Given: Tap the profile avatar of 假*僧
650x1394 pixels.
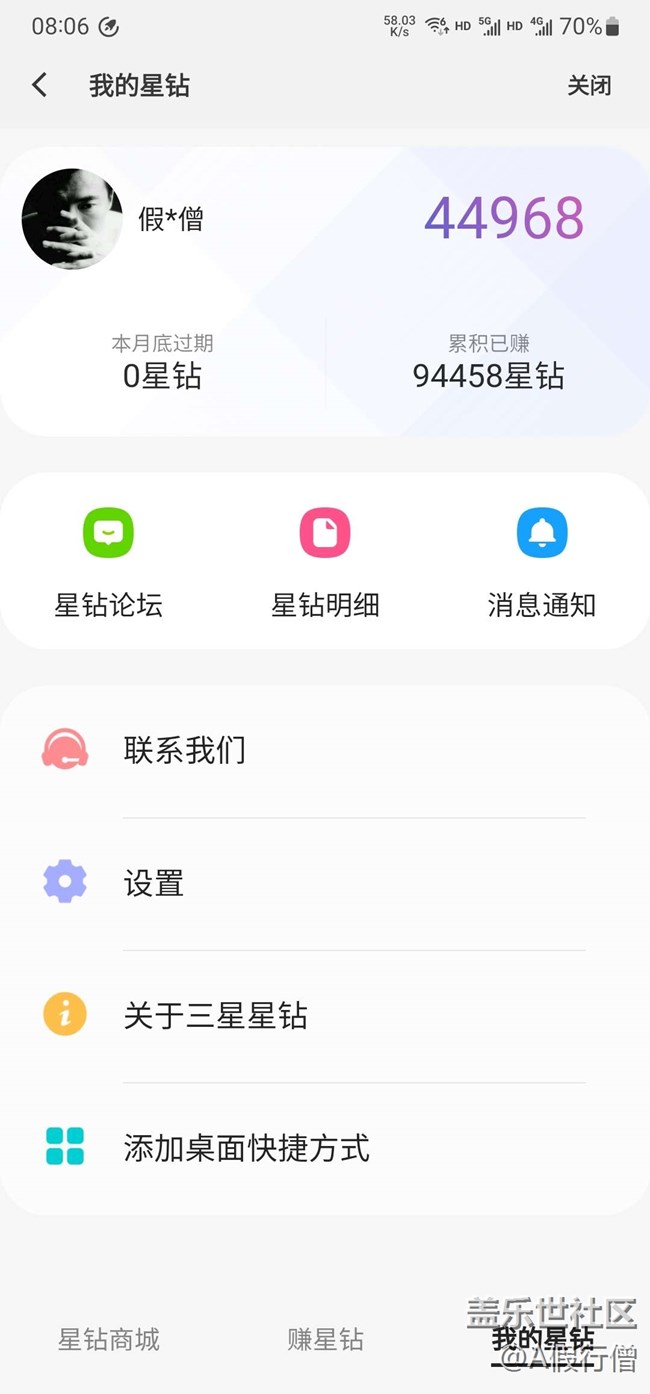Looking at the screenshot, I should click(x=72, y=219).
